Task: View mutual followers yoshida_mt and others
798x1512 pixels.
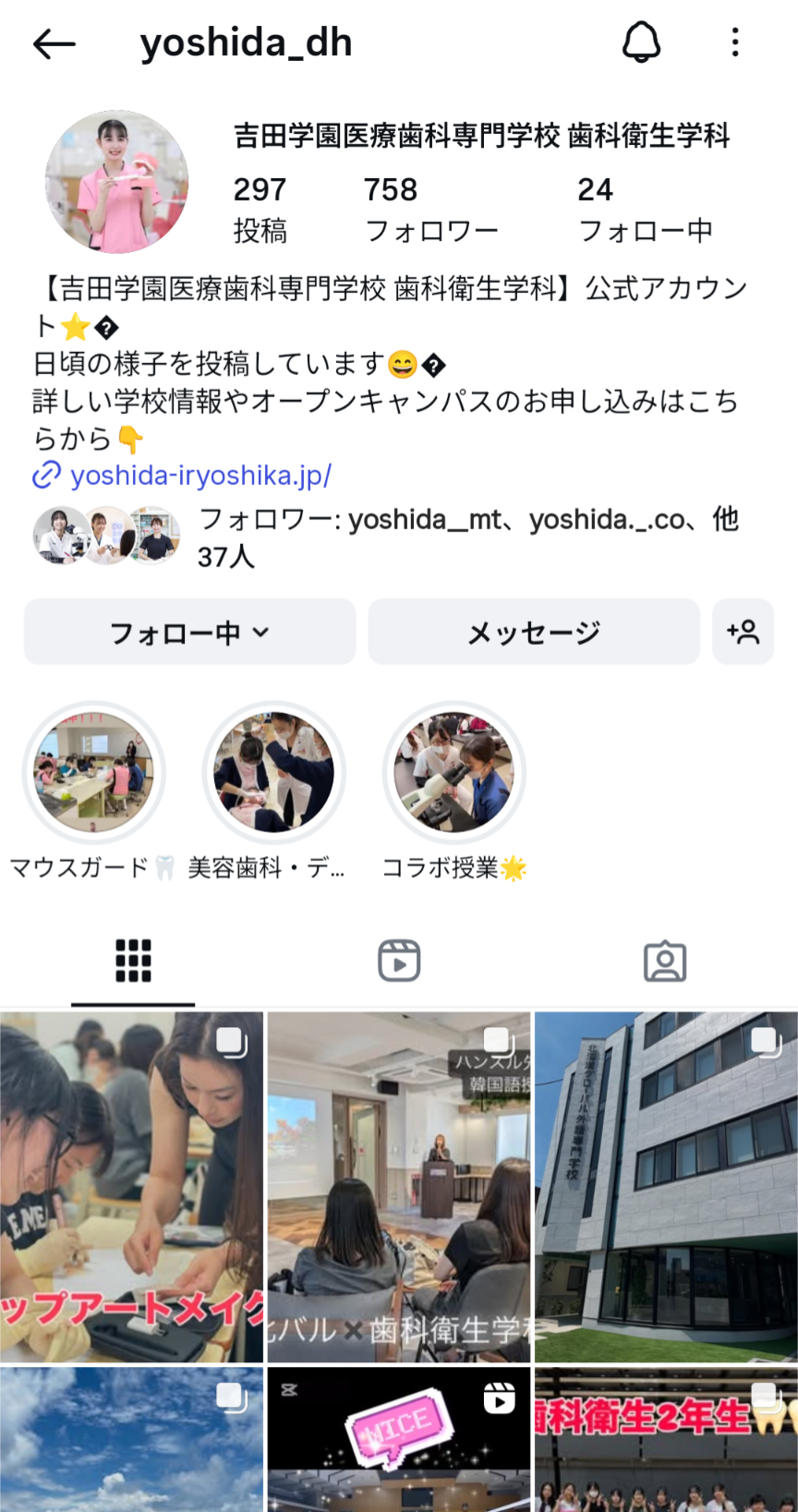Action: pos(388,537)
